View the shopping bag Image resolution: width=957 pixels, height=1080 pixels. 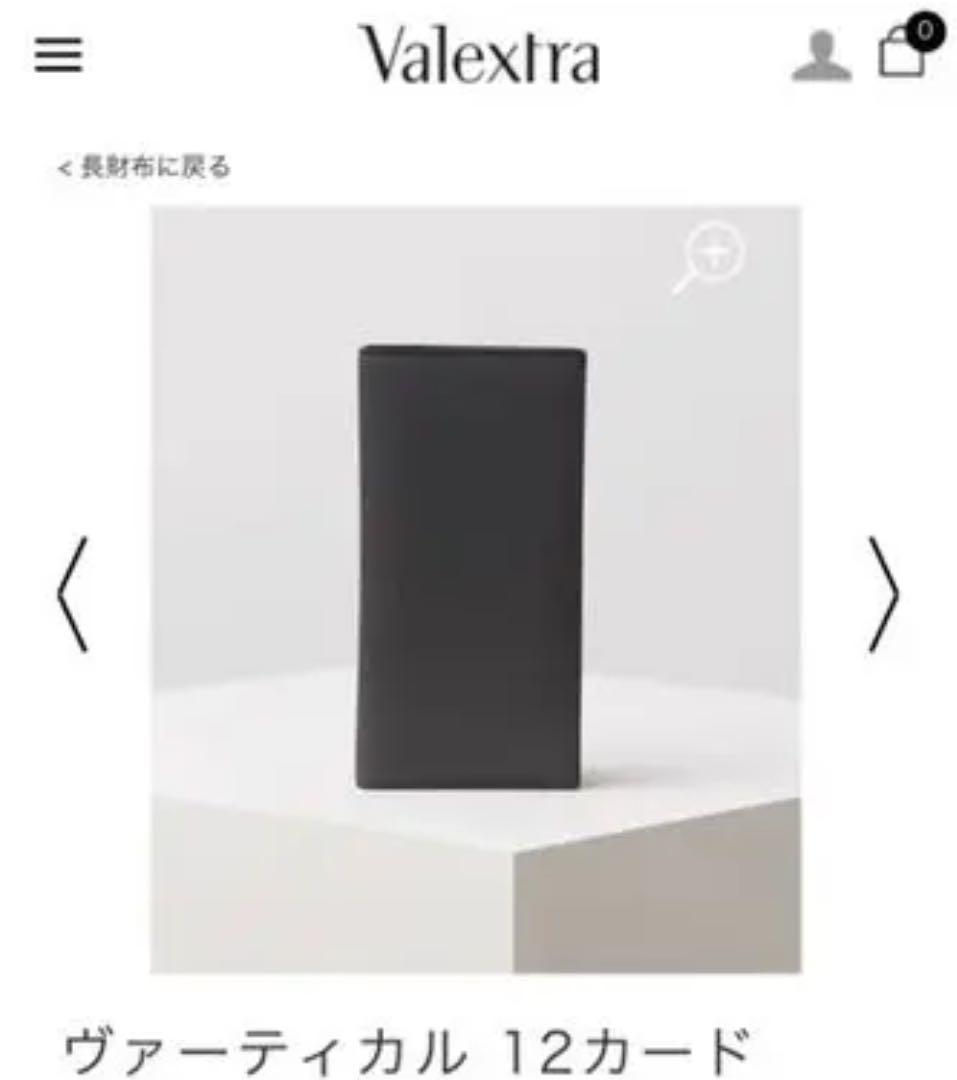(903, 50)
